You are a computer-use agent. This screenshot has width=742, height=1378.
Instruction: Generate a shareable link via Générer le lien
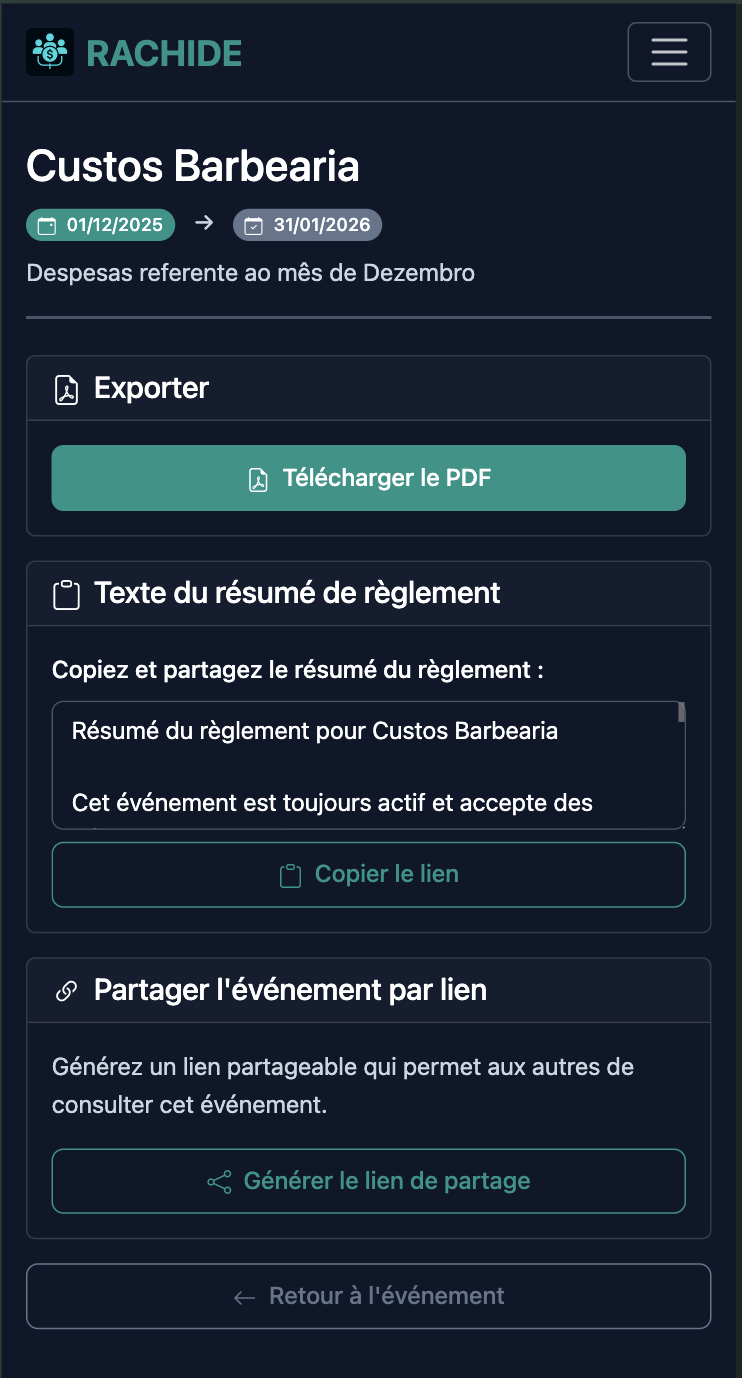pos(368,1181)
